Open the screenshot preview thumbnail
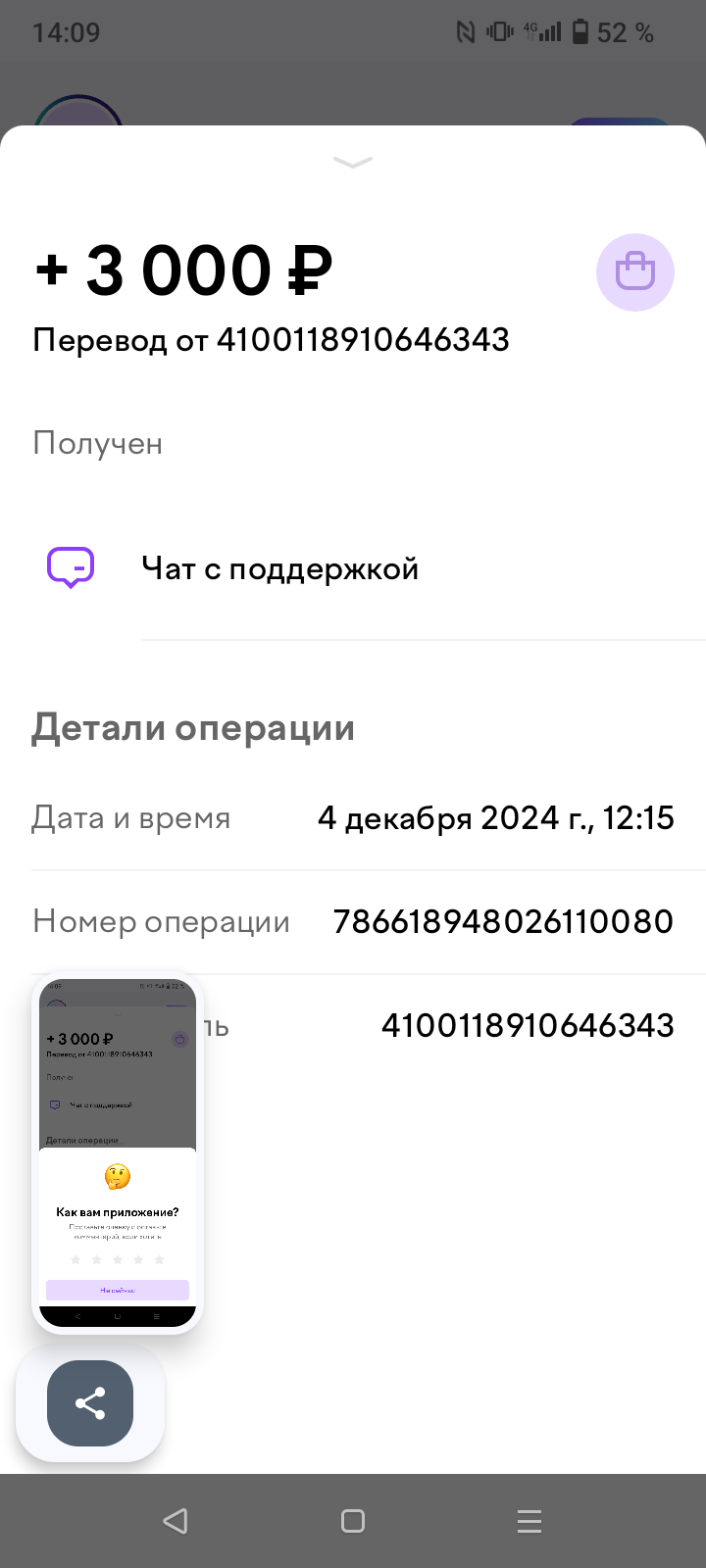The width and height of the screenshot is (706, 1568). point(118,1151)
